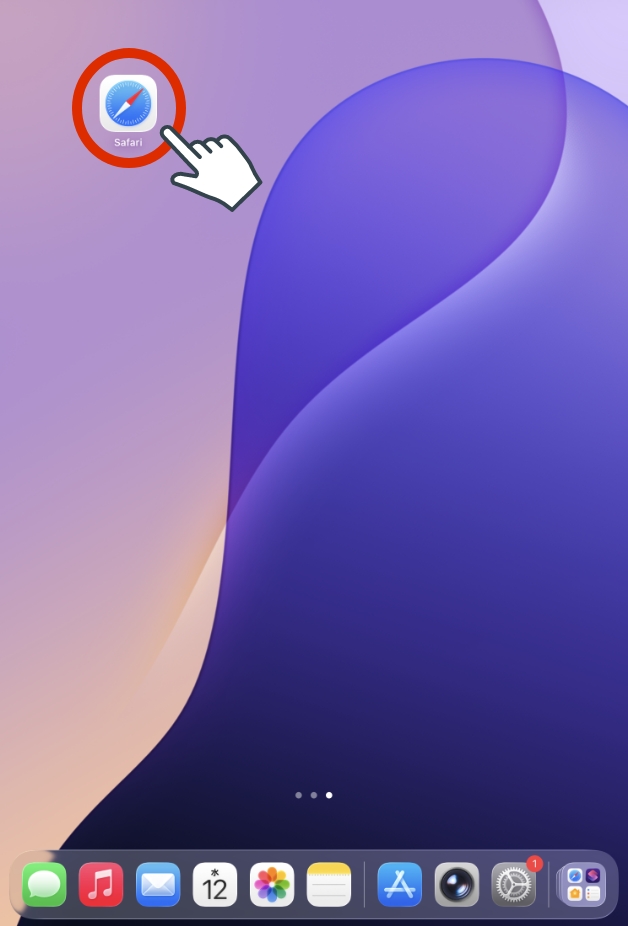Open Settings with the notification badge
The height and width of the screenshot is (926, 628).
(514, 884)
